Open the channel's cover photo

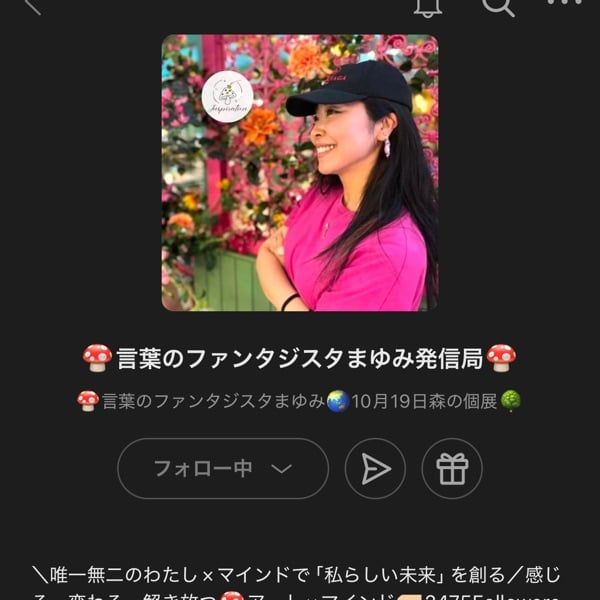300,173
